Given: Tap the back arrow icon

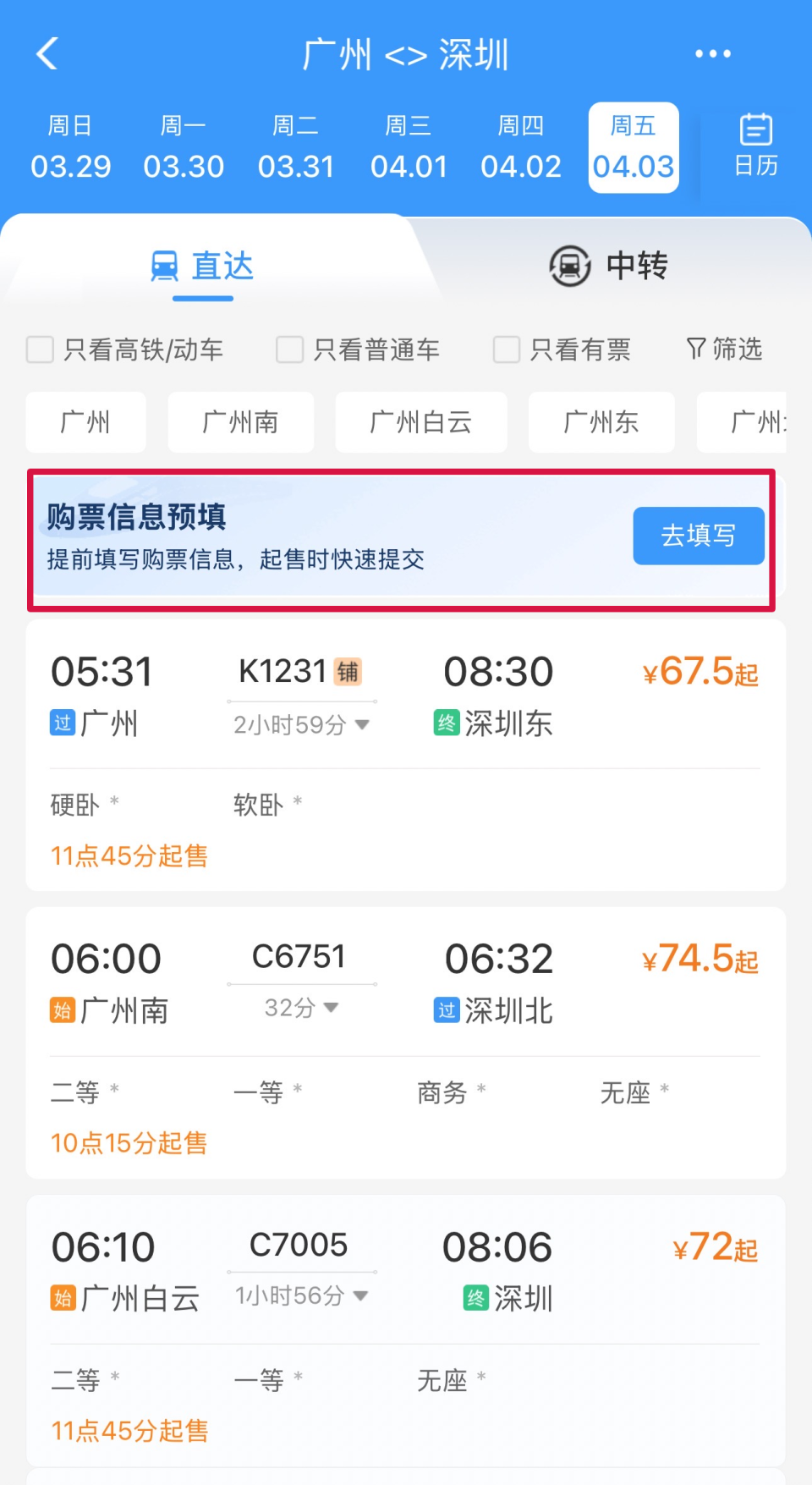Looking at the screenshot, I should tap(47, 52).
